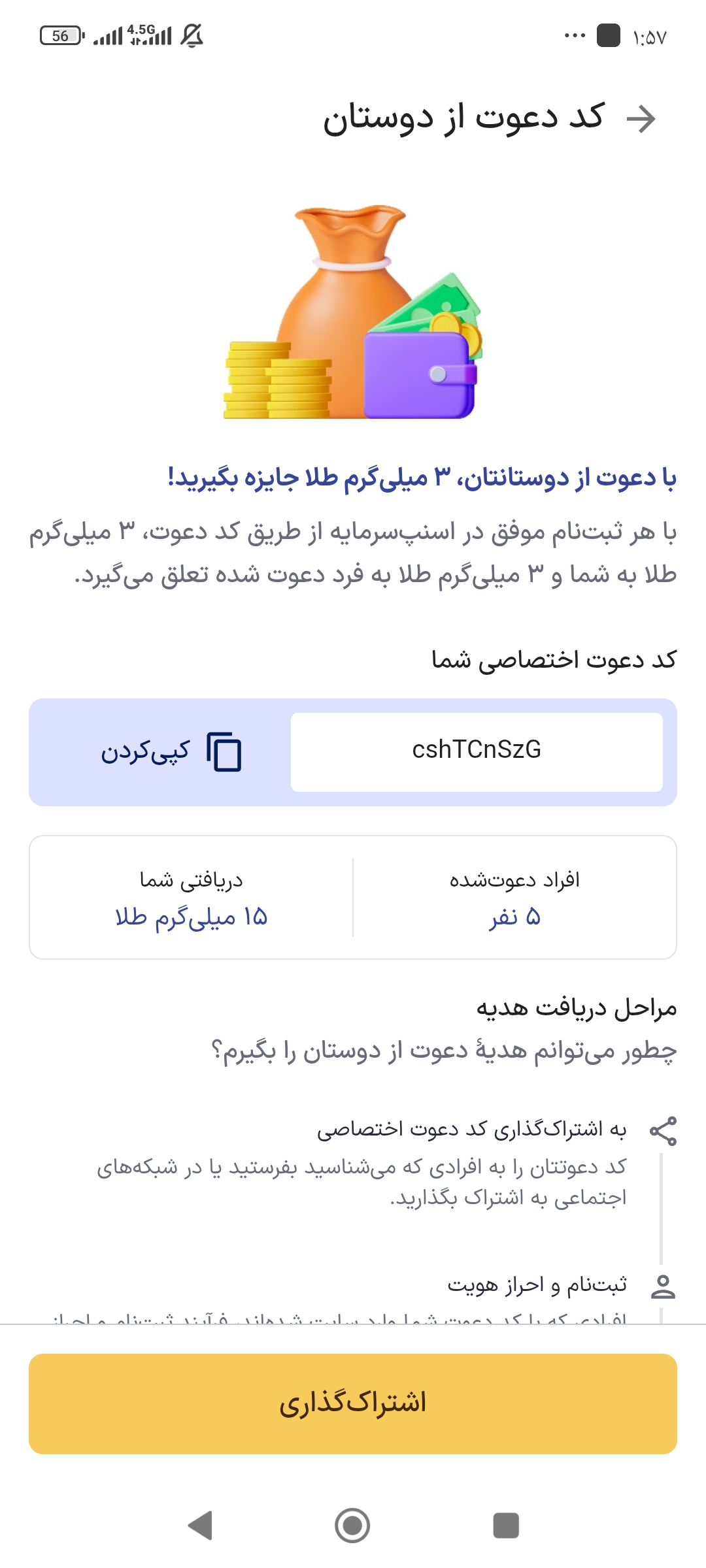
Task: Go back using the arrow icon
Action: tap(641, 119)
